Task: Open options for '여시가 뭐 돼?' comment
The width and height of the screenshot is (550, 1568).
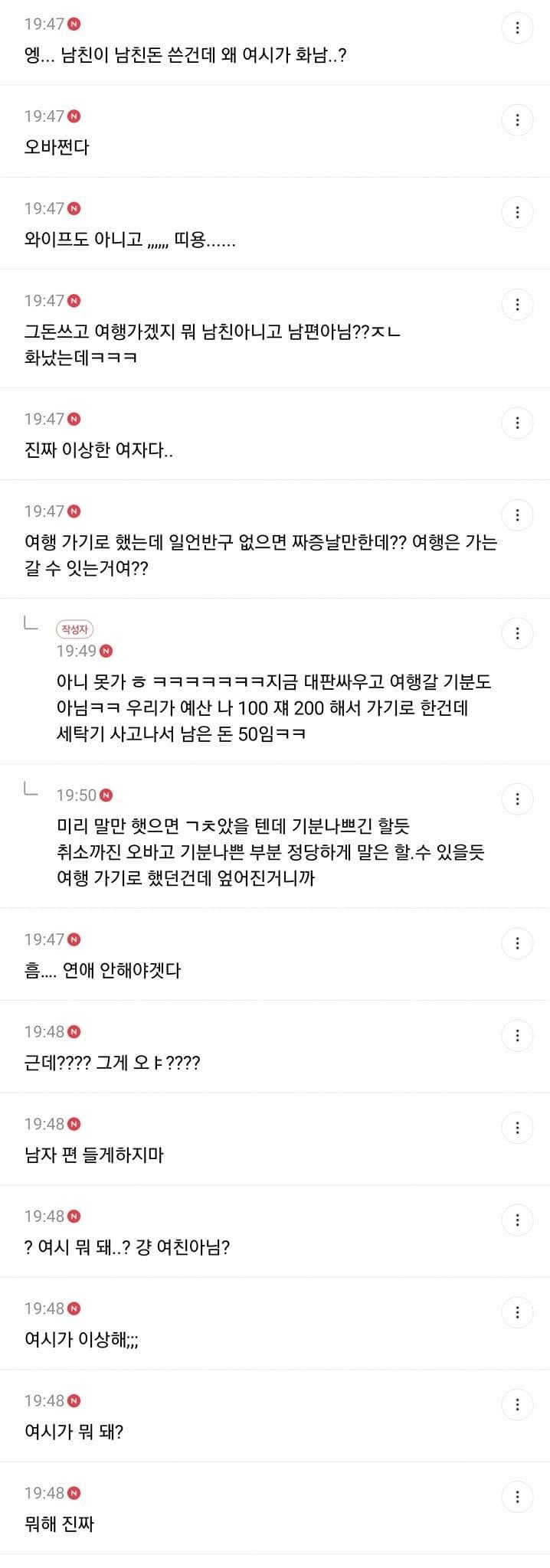Action: coord(517,1404)
